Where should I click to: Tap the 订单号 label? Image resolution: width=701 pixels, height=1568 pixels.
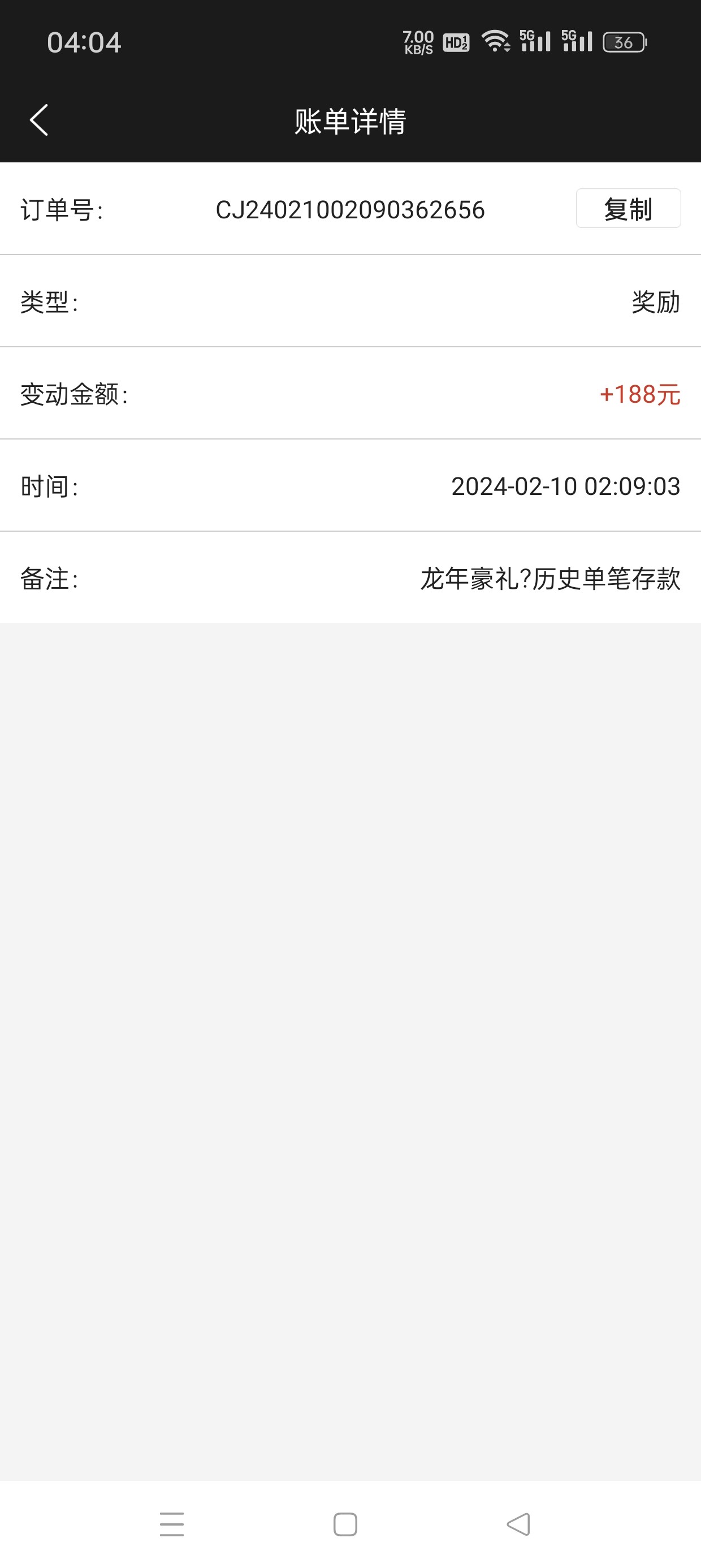(x=62, y=209)
